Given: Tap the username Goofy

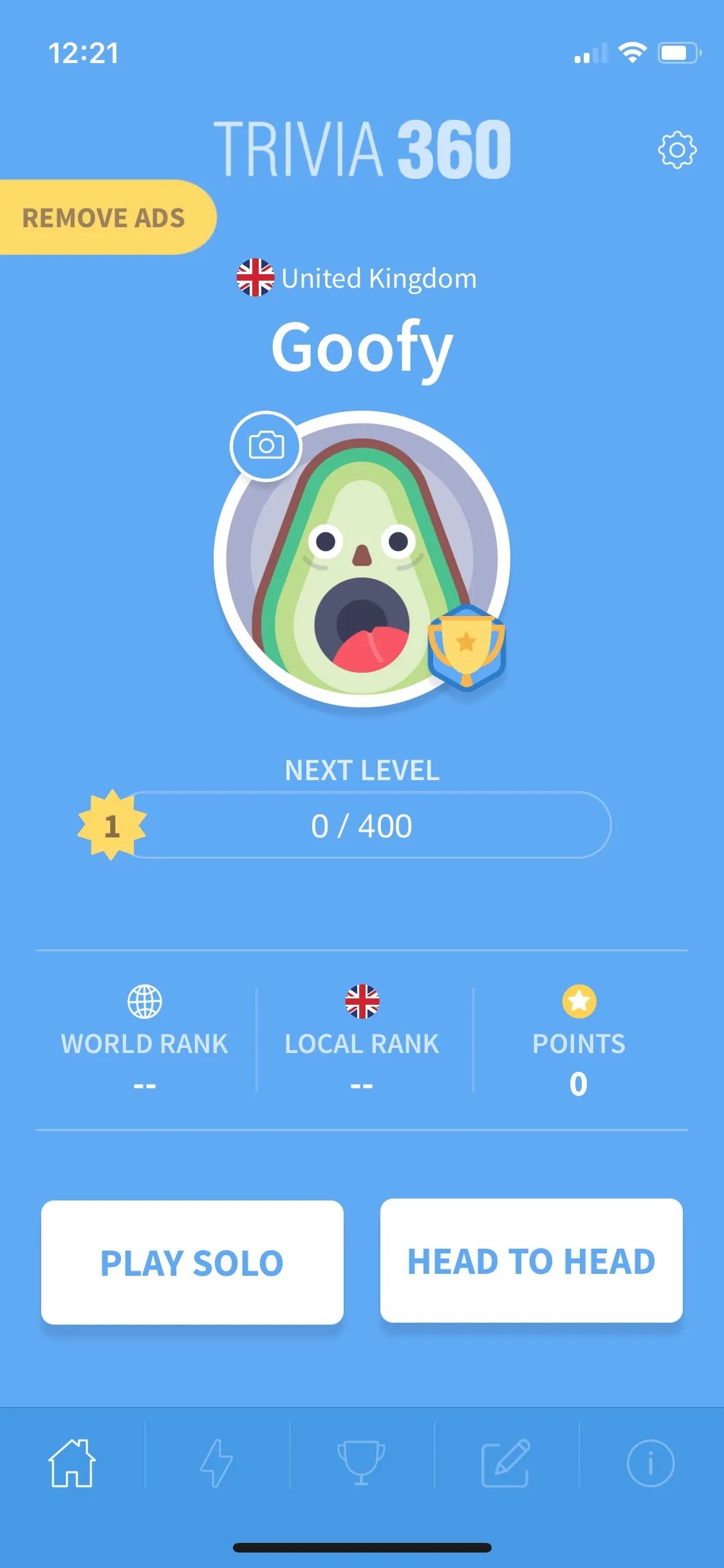Looking at the screenshot, I should [x=362, y=348].
